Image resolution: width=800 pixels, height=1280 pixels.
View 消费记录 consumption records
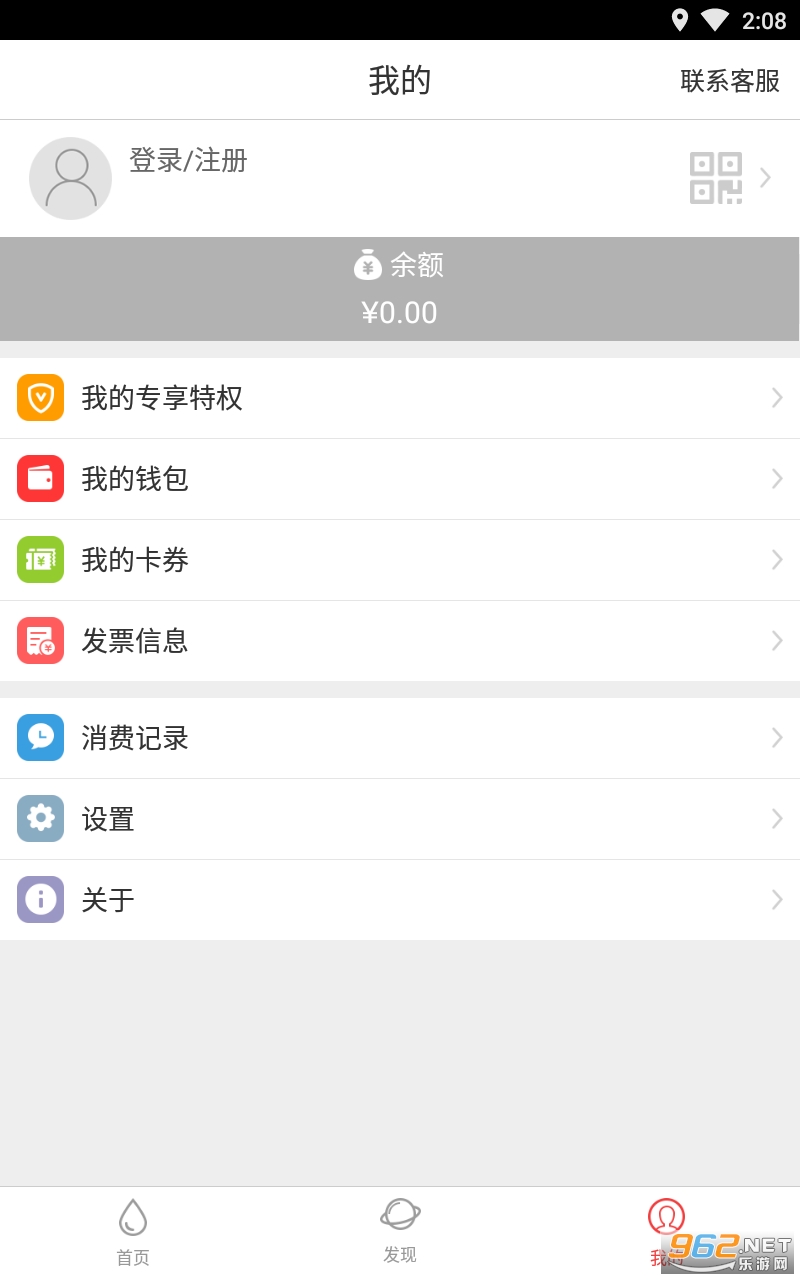pos(400,738)
